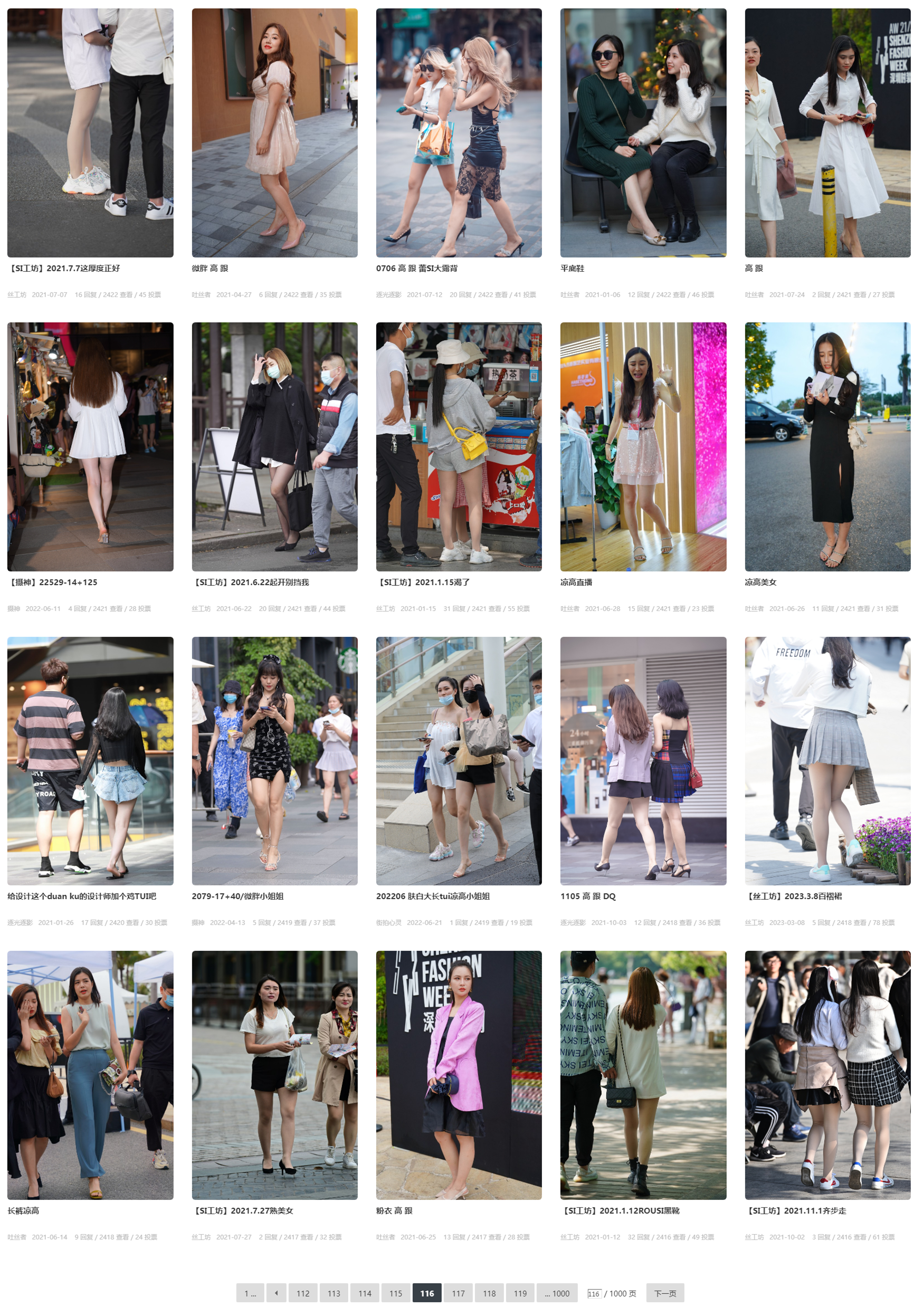Open the last page 1000
Screen dimensions: 923x1316
(557, 1293)
